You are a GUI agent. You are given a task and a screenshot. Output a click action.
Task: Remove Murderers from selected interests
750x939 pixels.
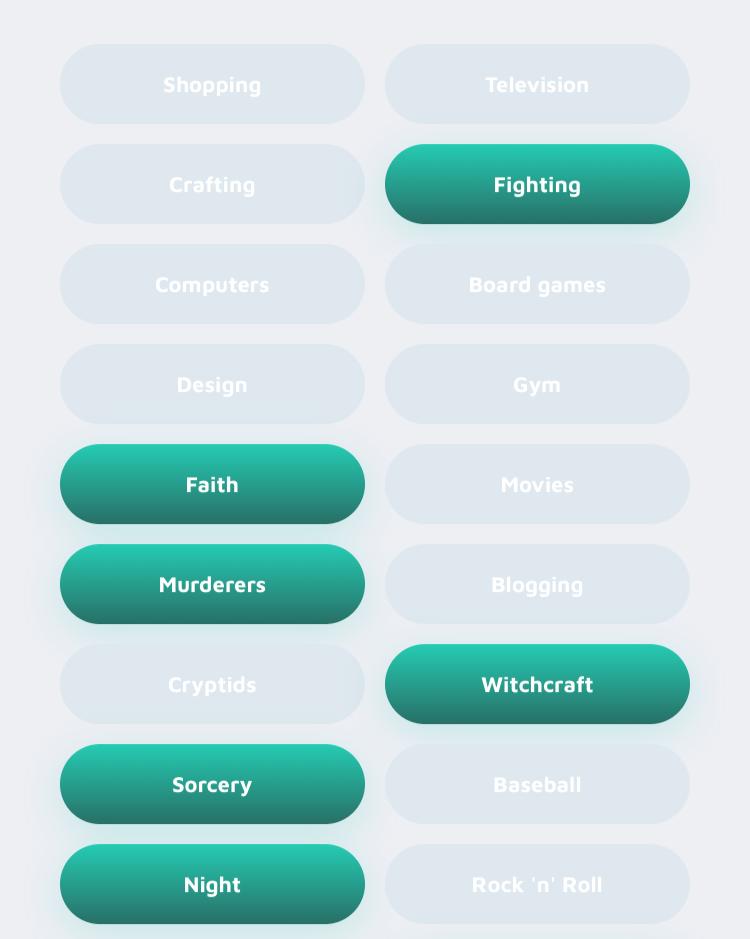click(x=212, y=584)
